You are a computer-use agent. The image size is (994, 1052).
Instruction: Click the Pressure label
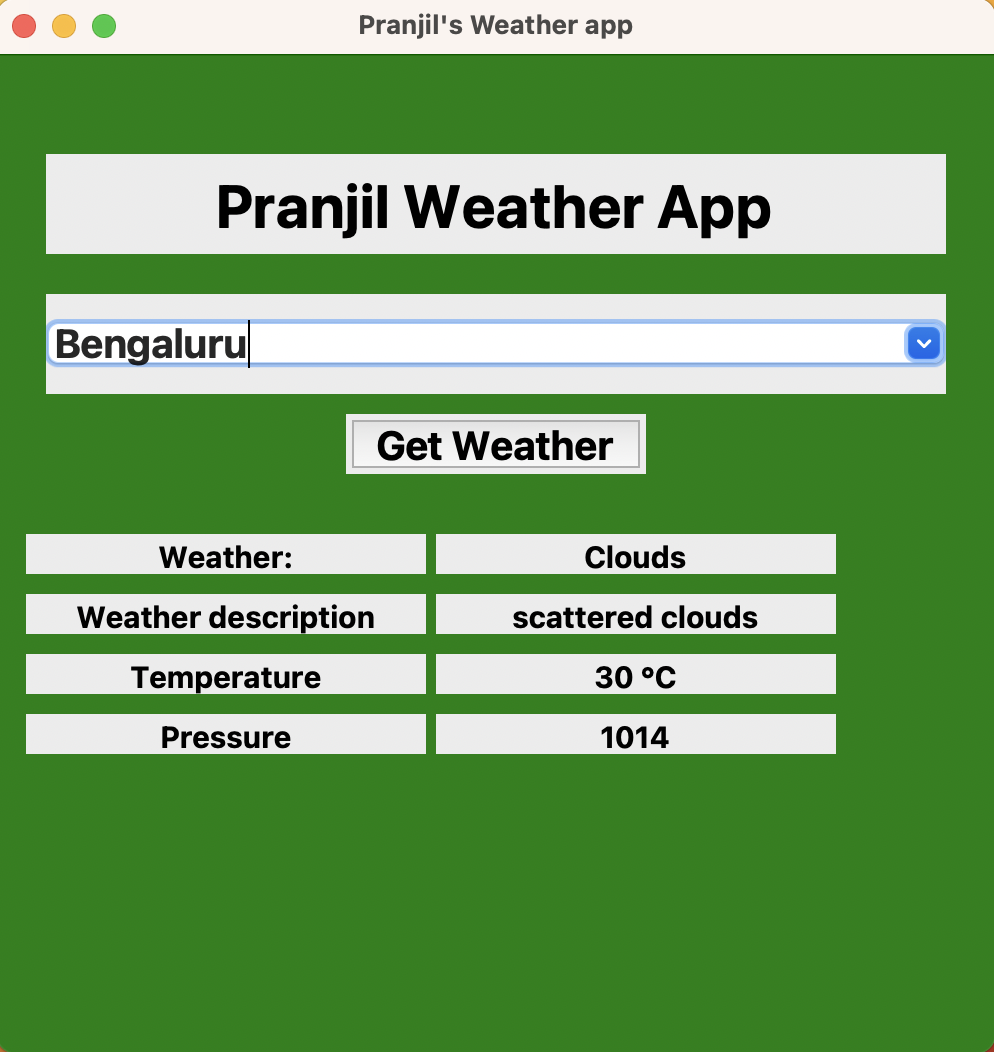tap(225, 736)
